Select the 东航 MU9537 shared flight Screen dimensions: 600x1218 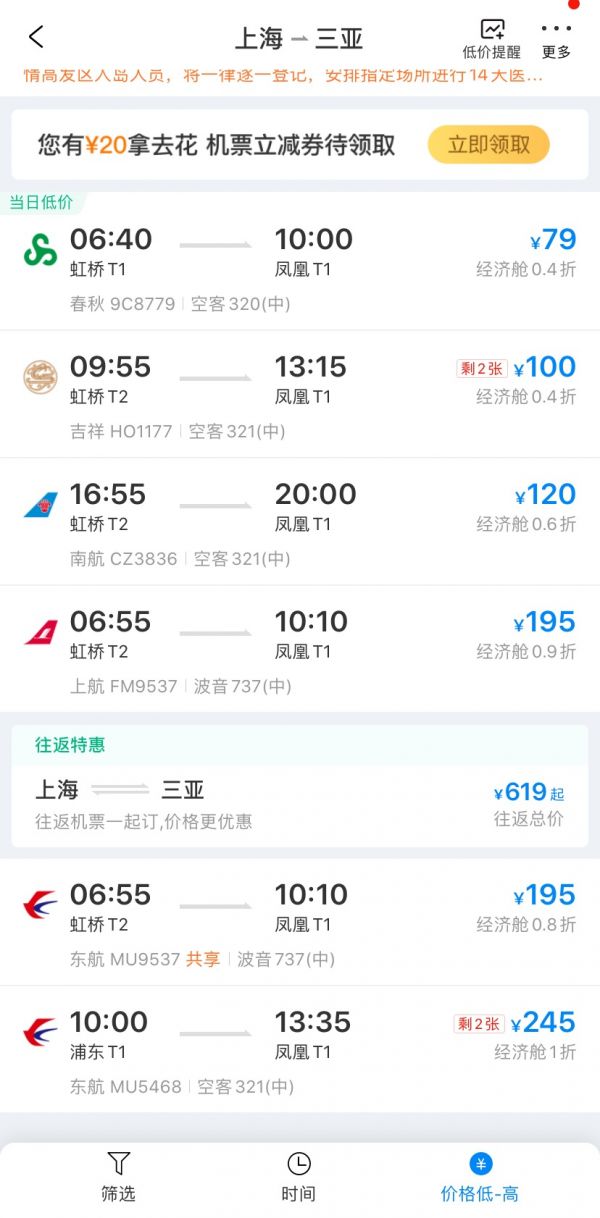(x=300, y=922)
